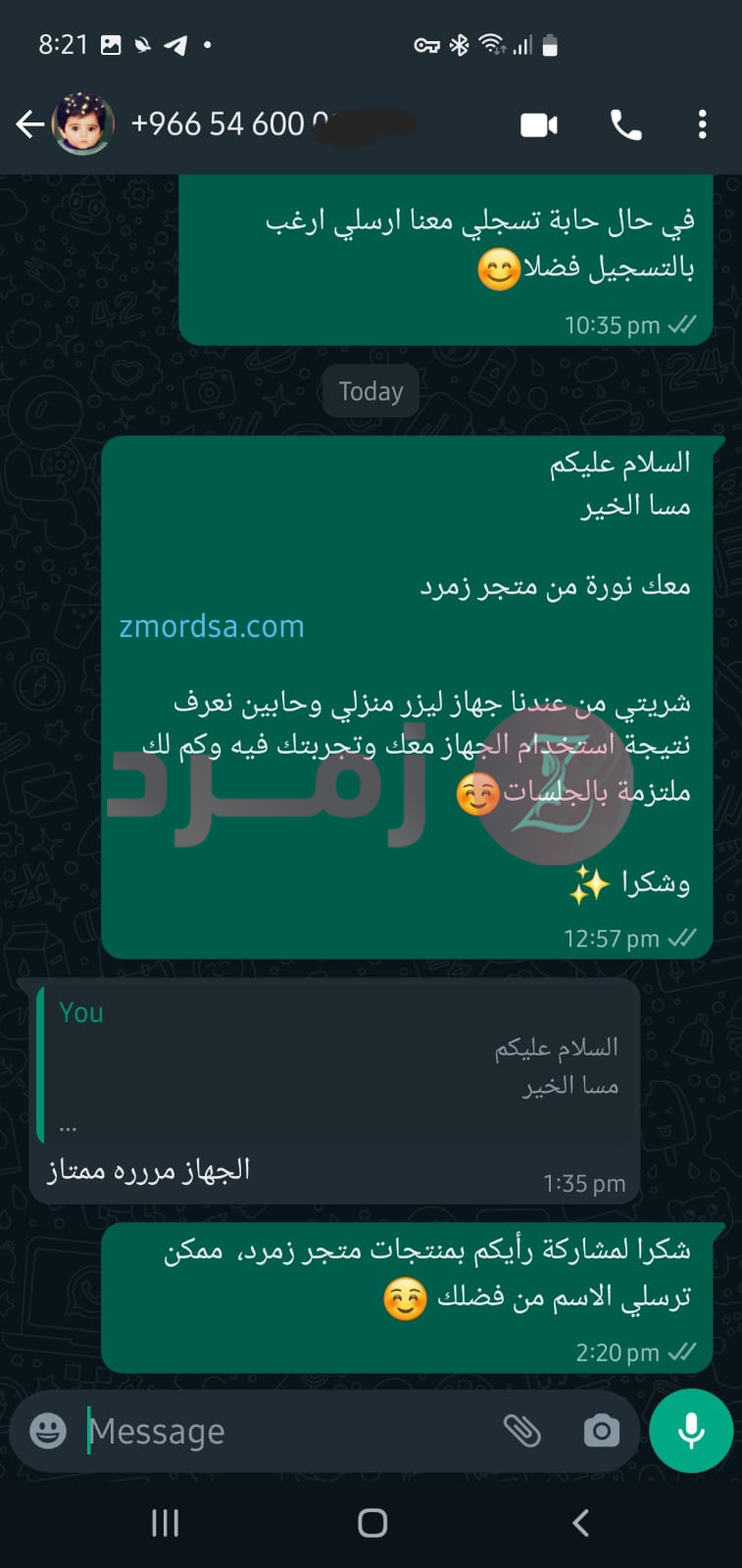Open the contact's profile picture
Viewport: 742px width, 1568px height.
(x=82, y=124)
